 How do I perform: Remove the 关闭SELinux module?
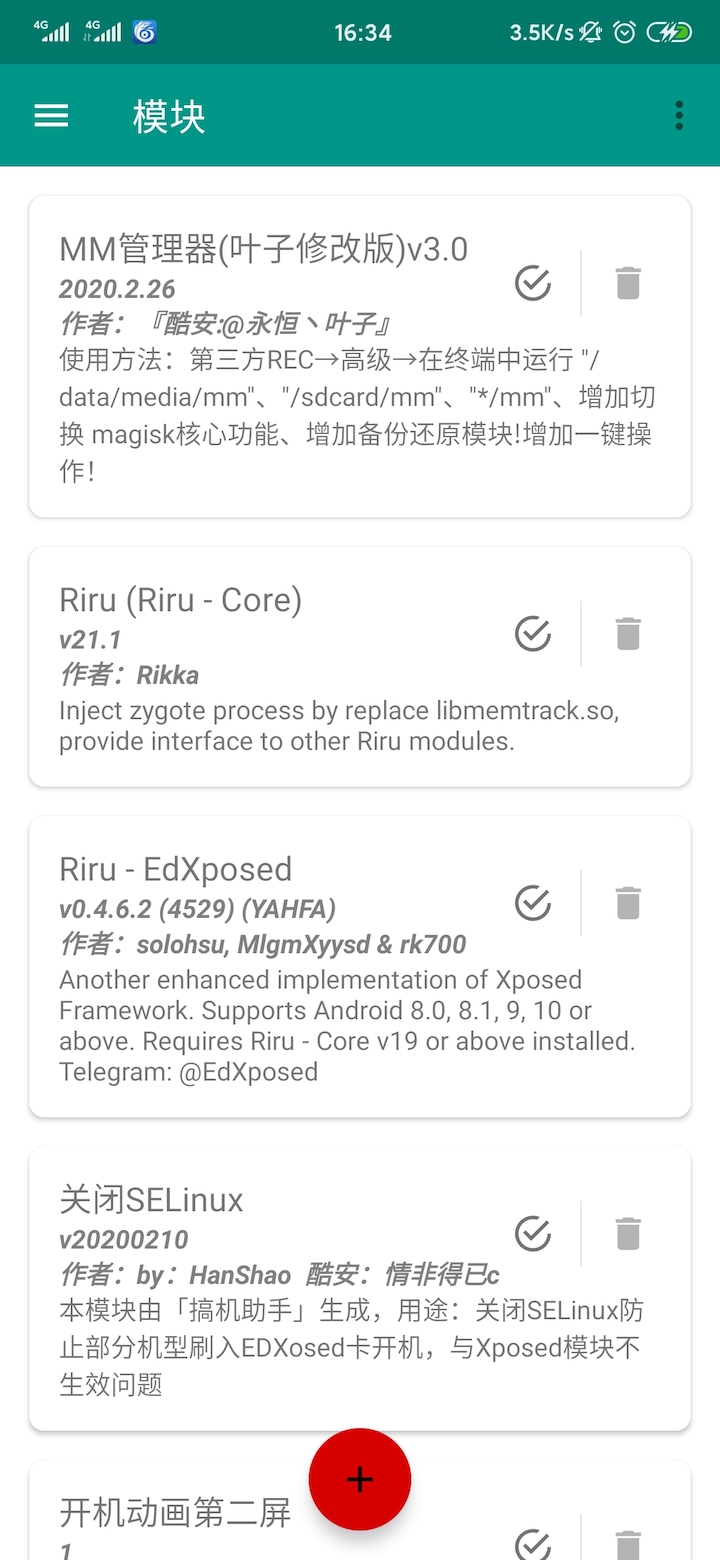click(628, 1233)
